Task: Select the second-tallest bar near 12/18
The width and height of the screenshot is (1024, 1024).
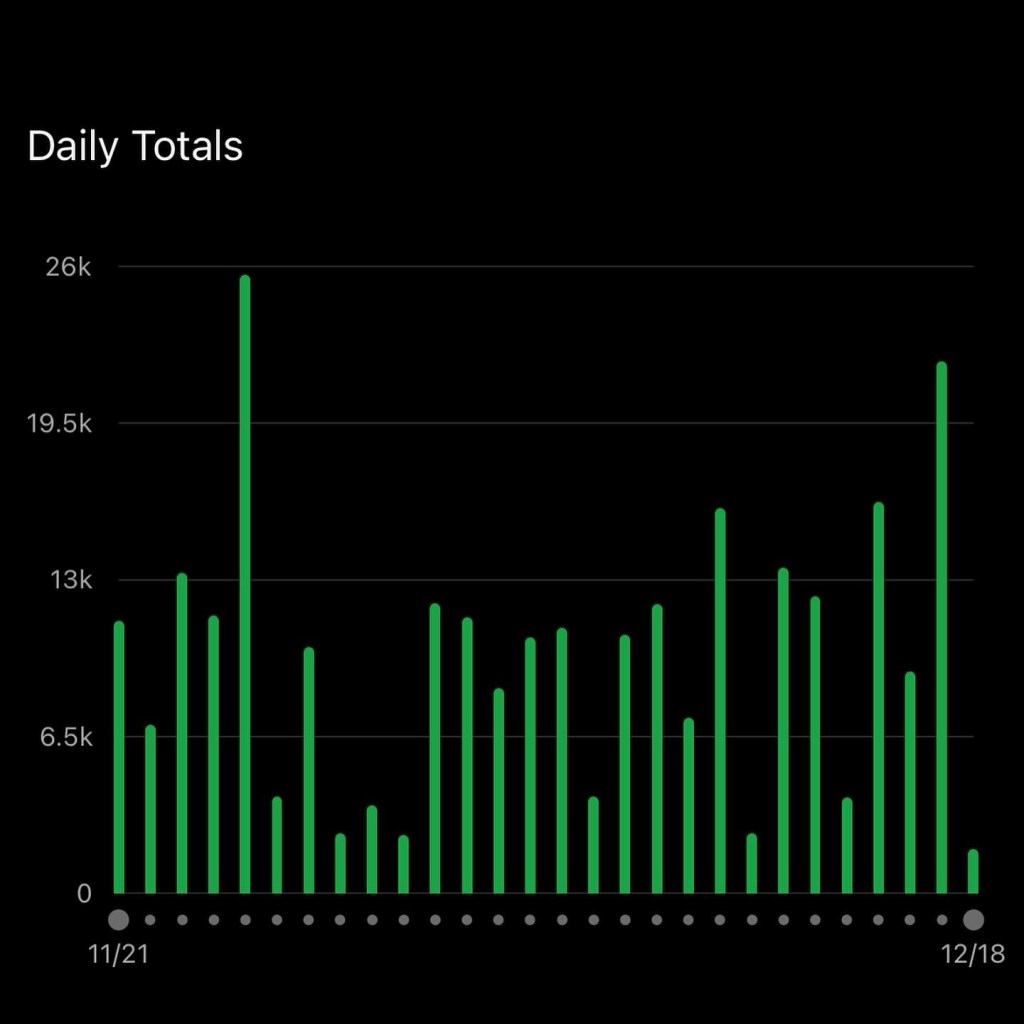Action: point(941,628)
